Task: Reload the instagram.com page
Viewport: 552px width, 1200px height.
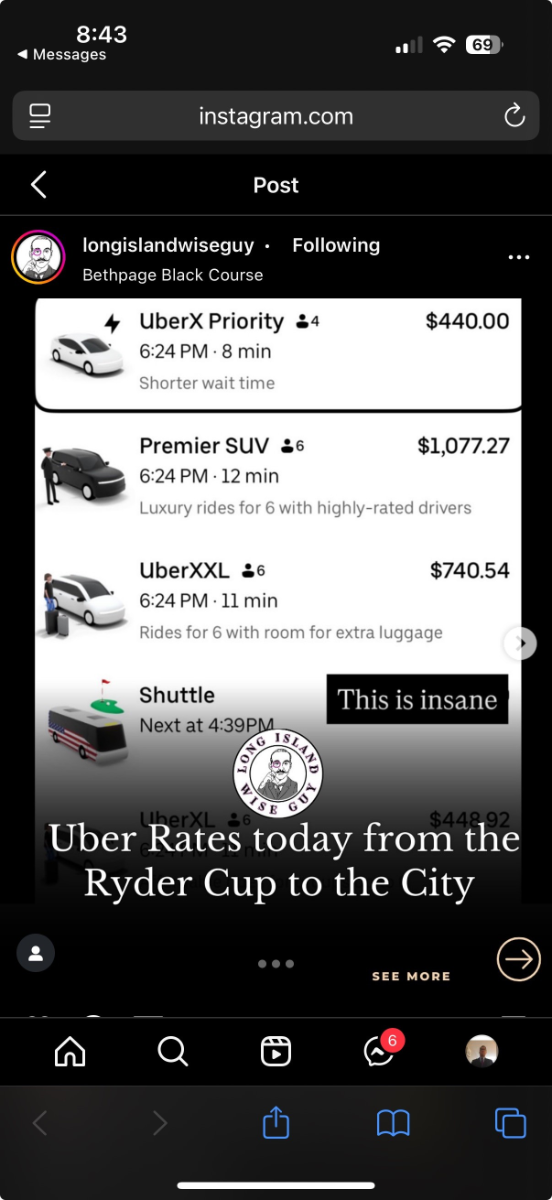Action: pos(514,116)
